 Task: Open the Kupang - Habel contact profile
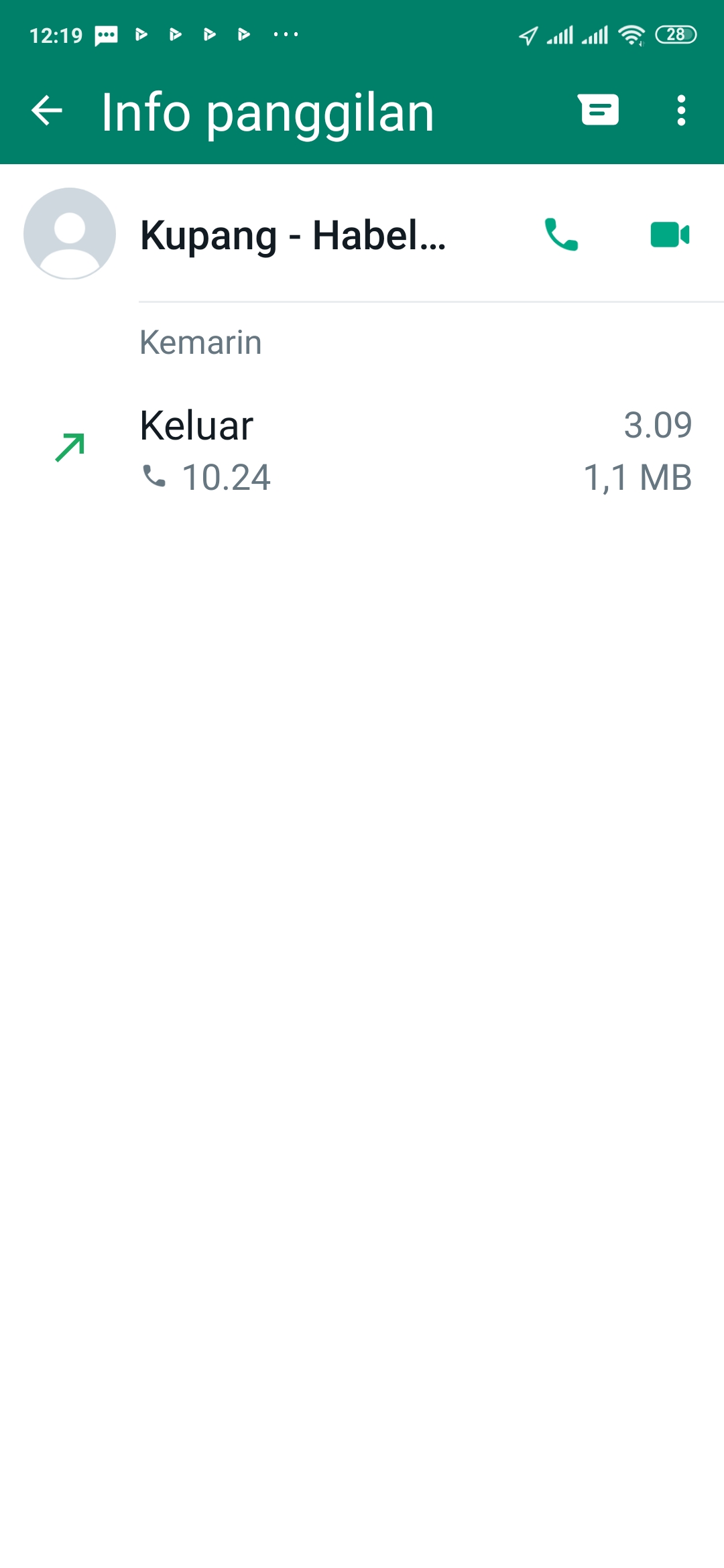click(292, 236)
